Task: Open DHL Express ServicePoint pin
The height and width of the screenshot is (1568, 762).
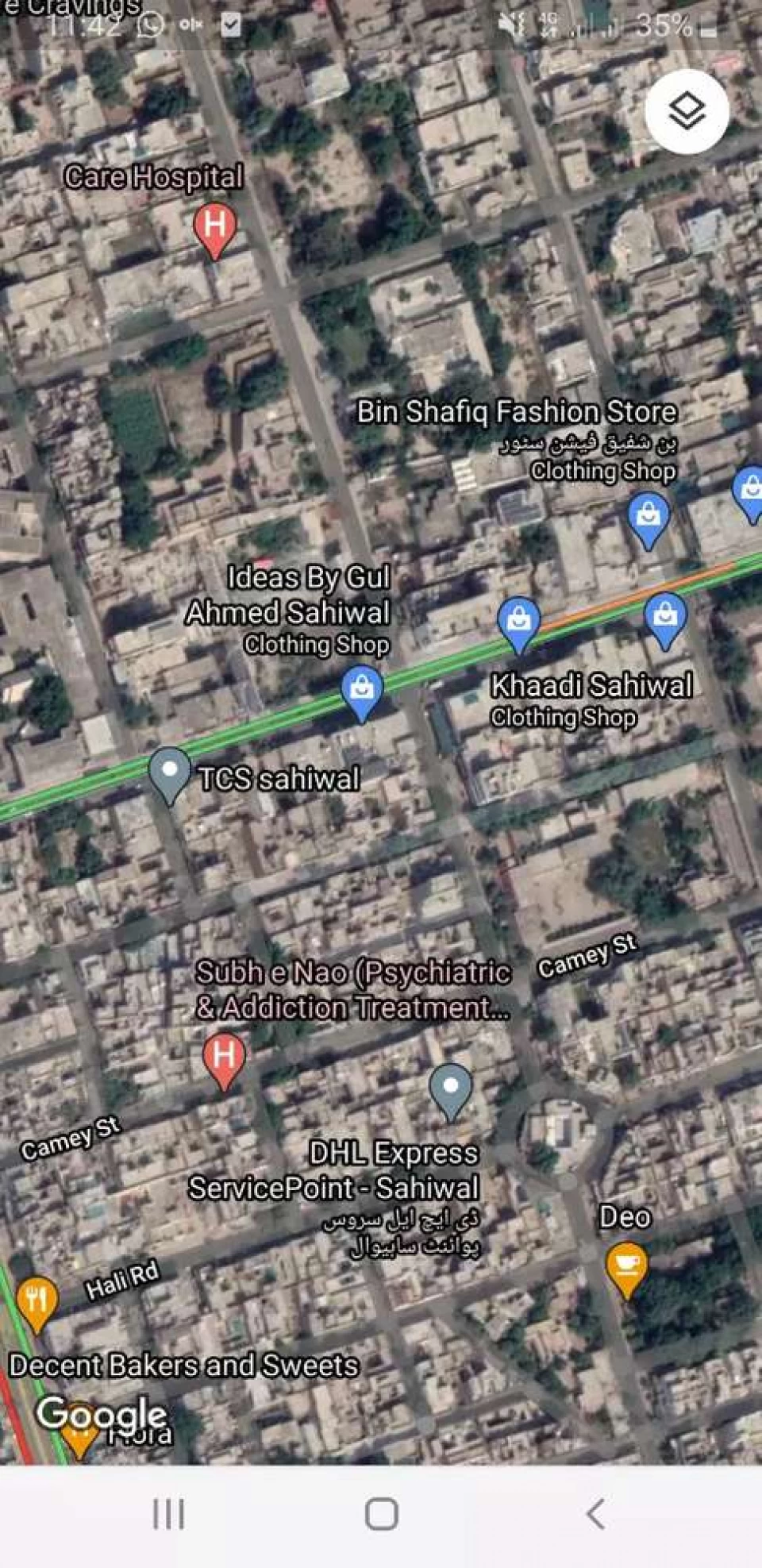Action: coord(450,1088)
